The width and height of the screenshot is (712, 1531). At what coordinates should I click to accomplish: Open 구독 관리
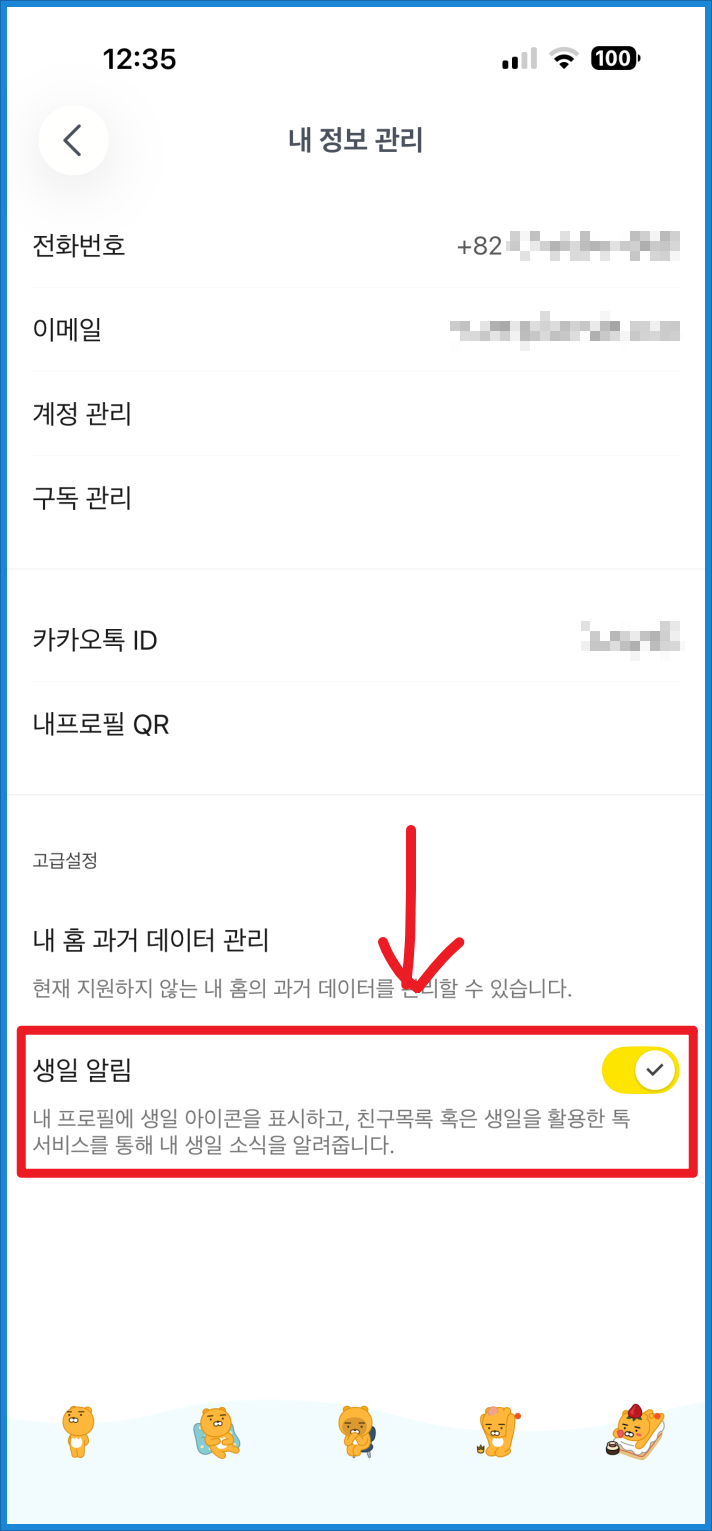[x=356, y=498]
